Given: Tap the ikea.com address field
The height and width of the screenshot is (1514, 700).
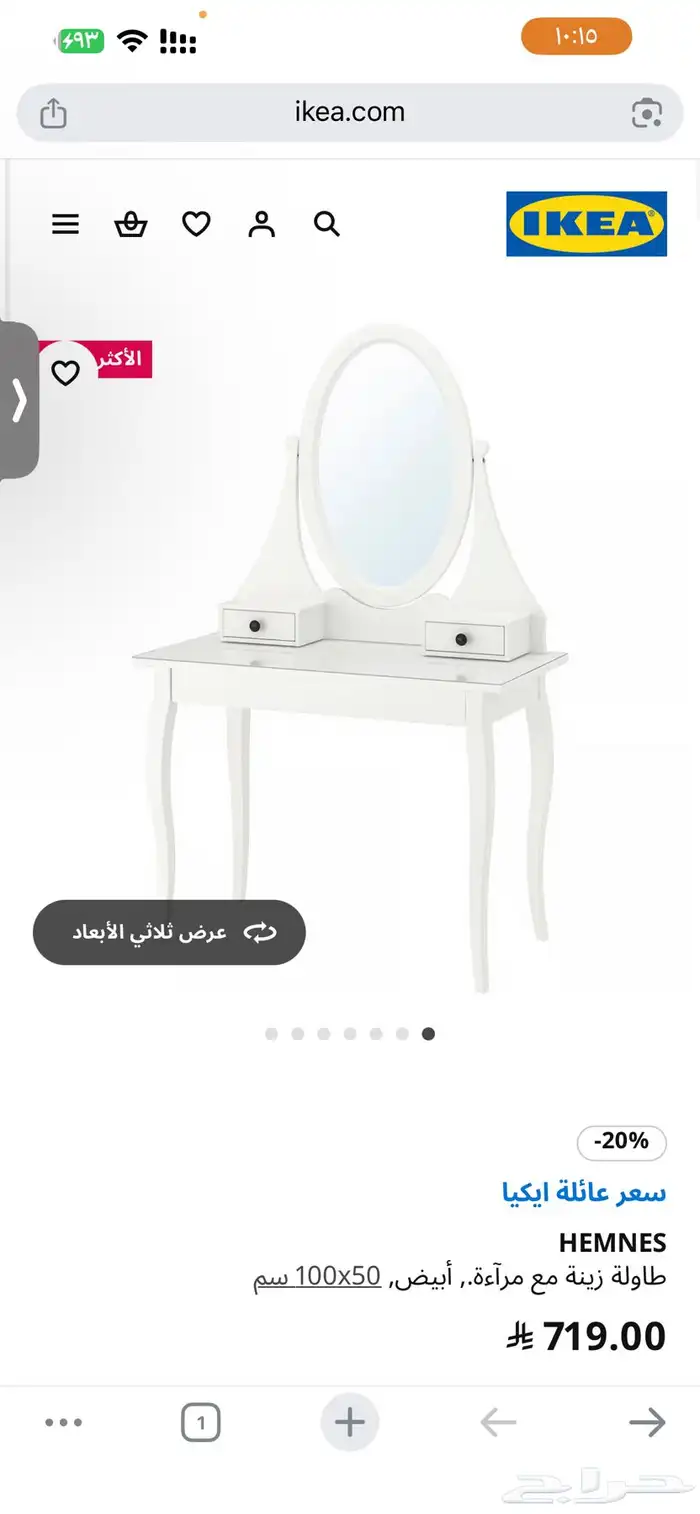Looking at the screenshot, I should [x=350, y=112].
